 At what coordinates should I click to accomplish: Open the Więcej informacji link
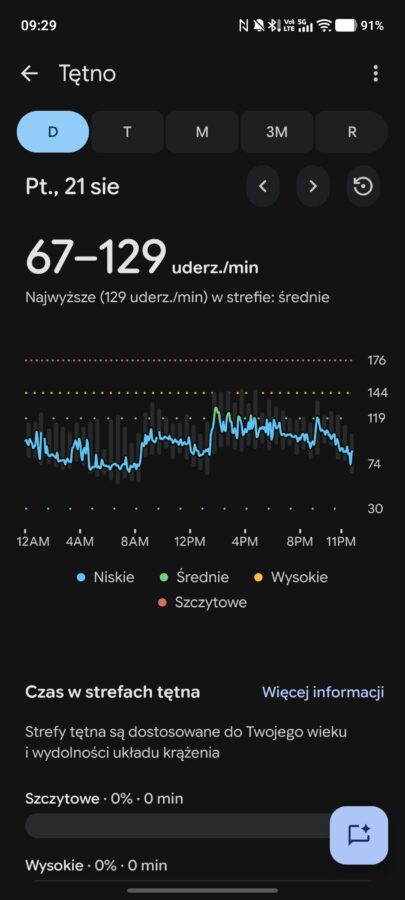click(x=323, y=692)
